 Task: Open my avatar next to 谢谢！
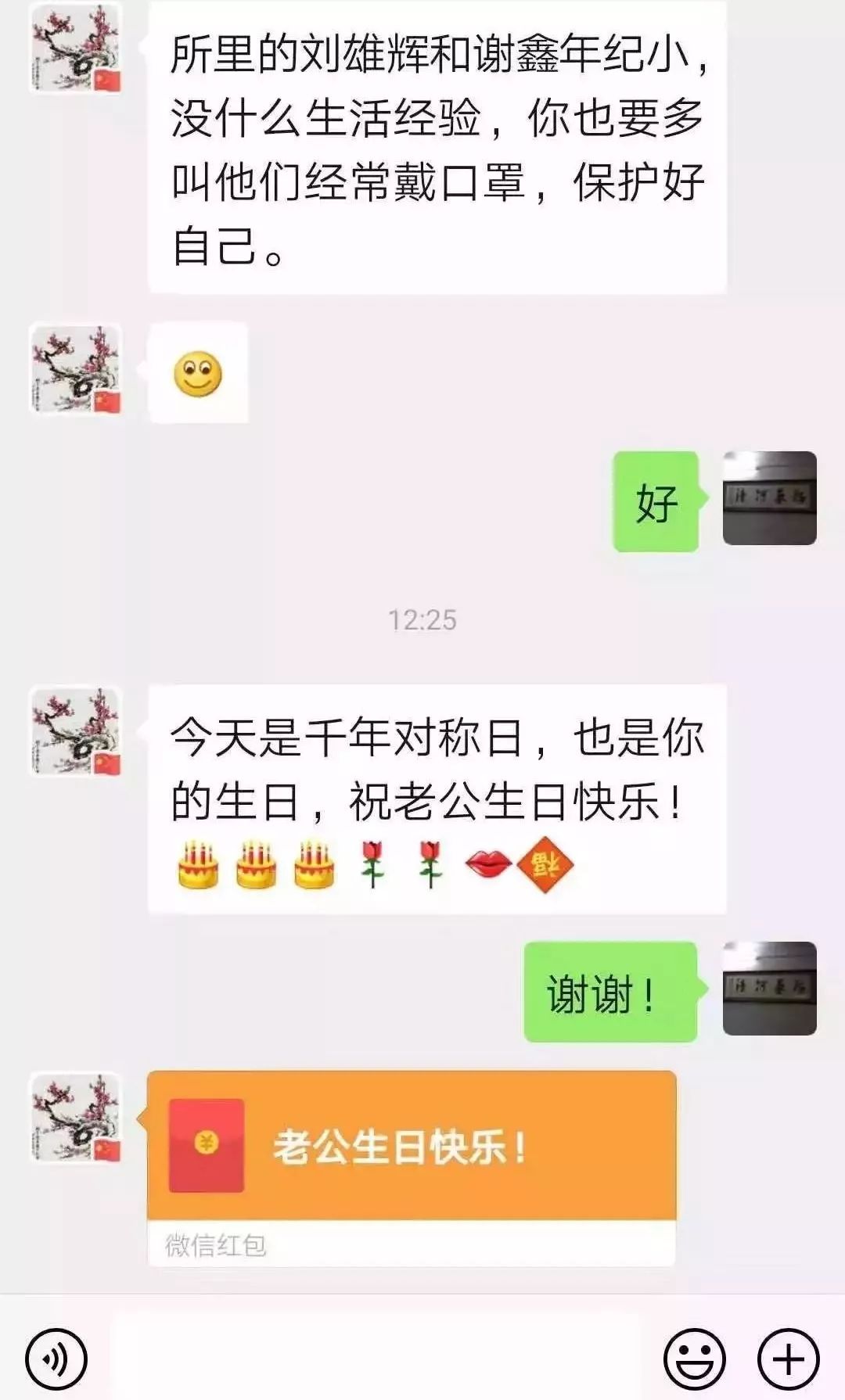click(x=769, y=988)
